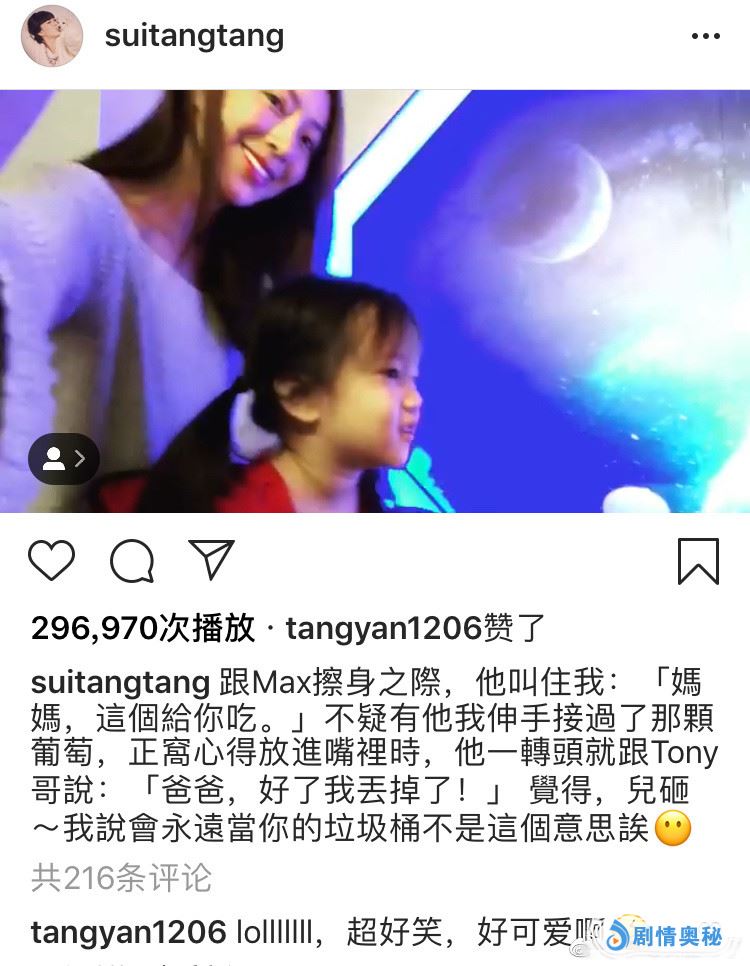Open the comment bubble icon
Viewport: 750px width, 966px height.
click(x=131, y=561)
